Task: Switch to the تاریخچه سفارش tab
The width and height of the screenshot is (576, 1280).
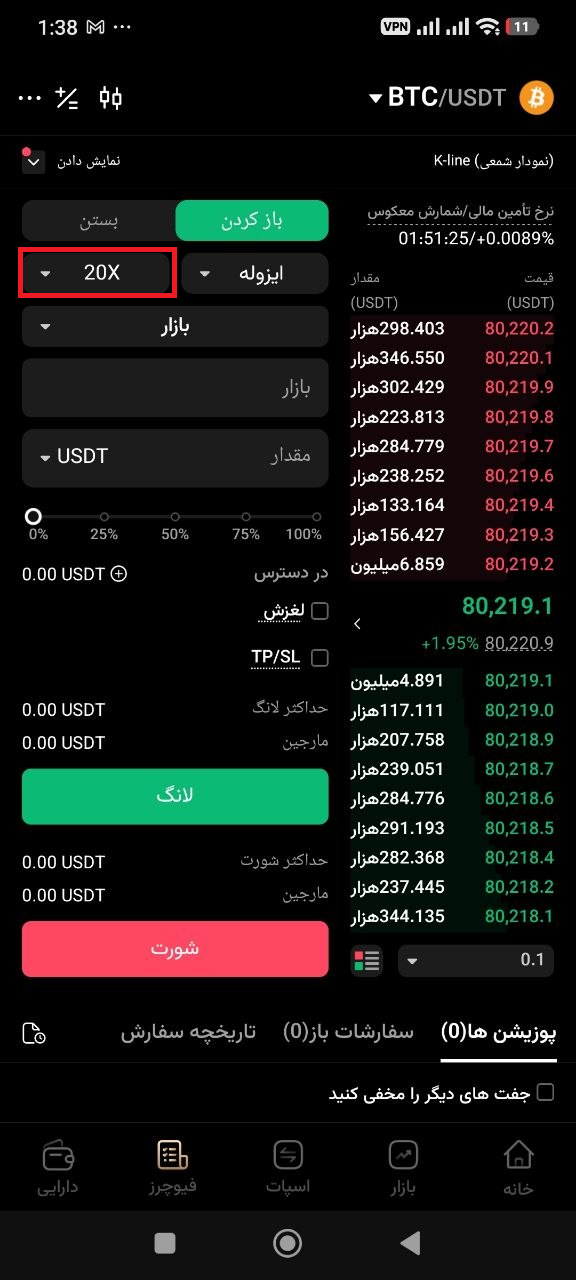Action: point(189,1032)
